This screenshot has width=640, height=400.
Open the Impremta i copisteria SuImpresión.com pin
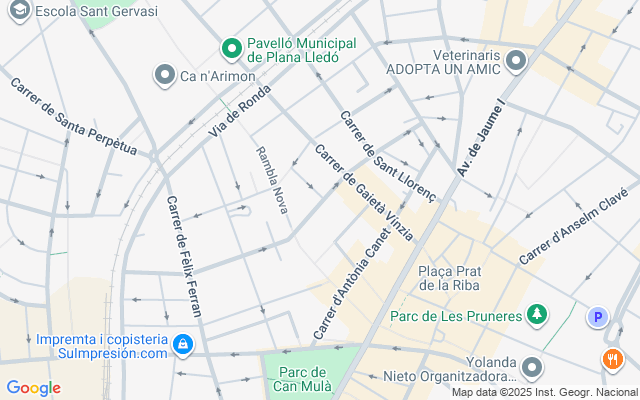[182, 345]
